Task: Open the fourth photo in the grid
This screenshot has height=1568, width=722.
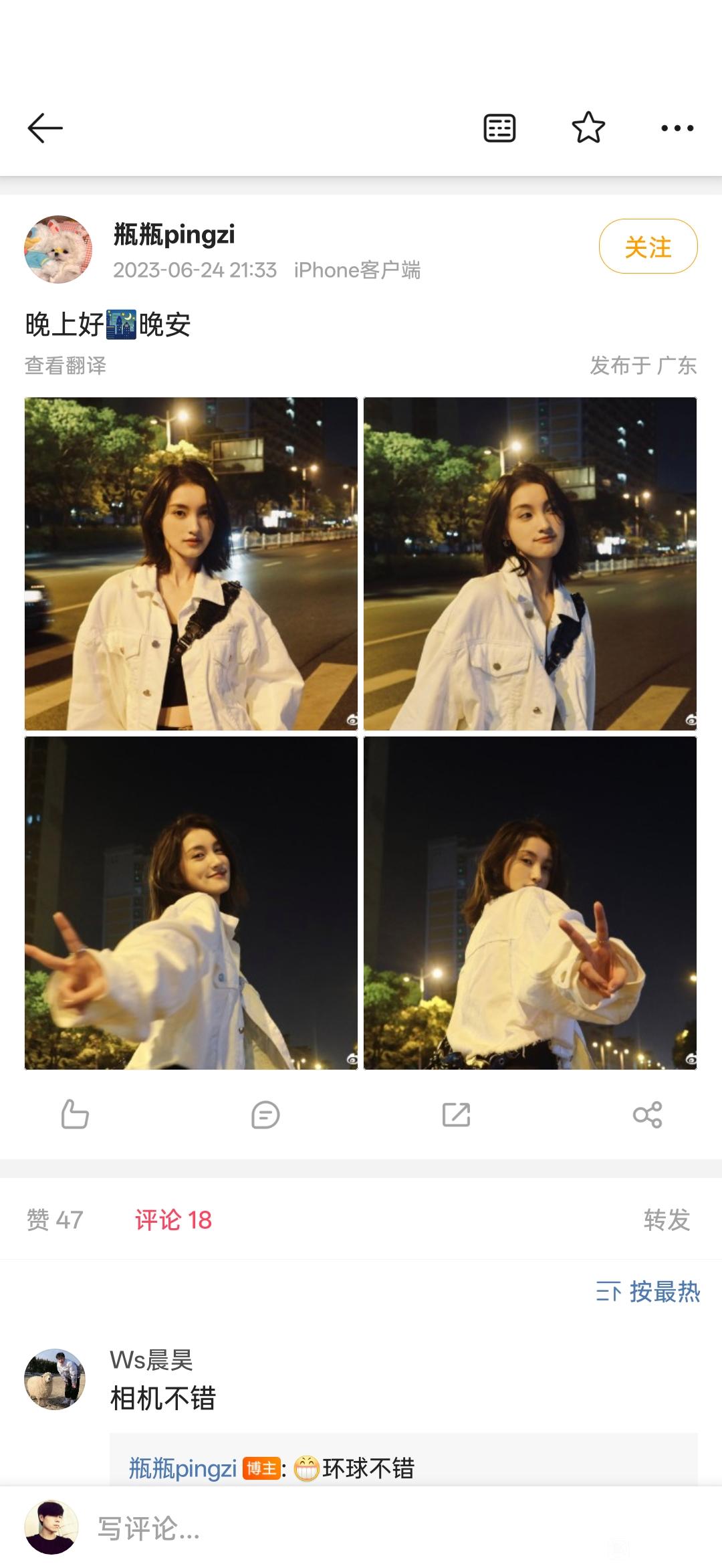Action: pyautogui.click(x=529, y=902)
